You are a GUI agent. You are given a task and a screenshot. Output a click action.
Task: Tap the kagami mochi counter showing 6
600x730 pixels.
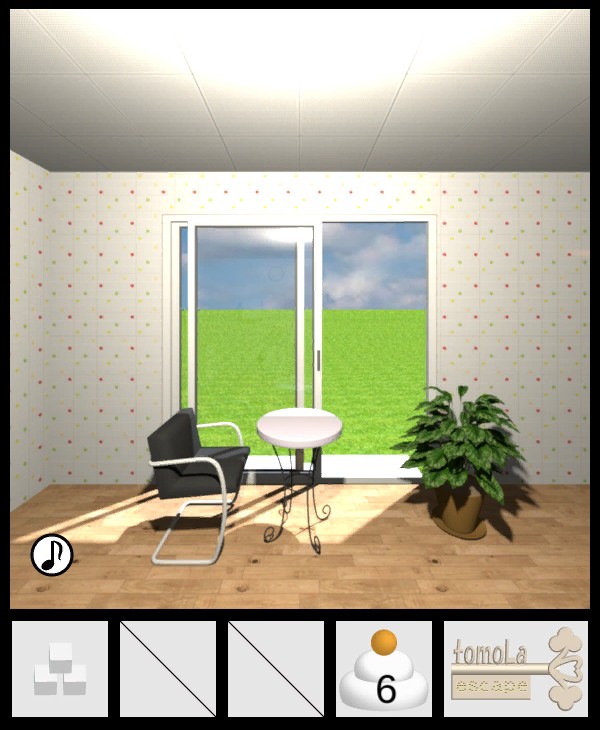pos(384,669)
